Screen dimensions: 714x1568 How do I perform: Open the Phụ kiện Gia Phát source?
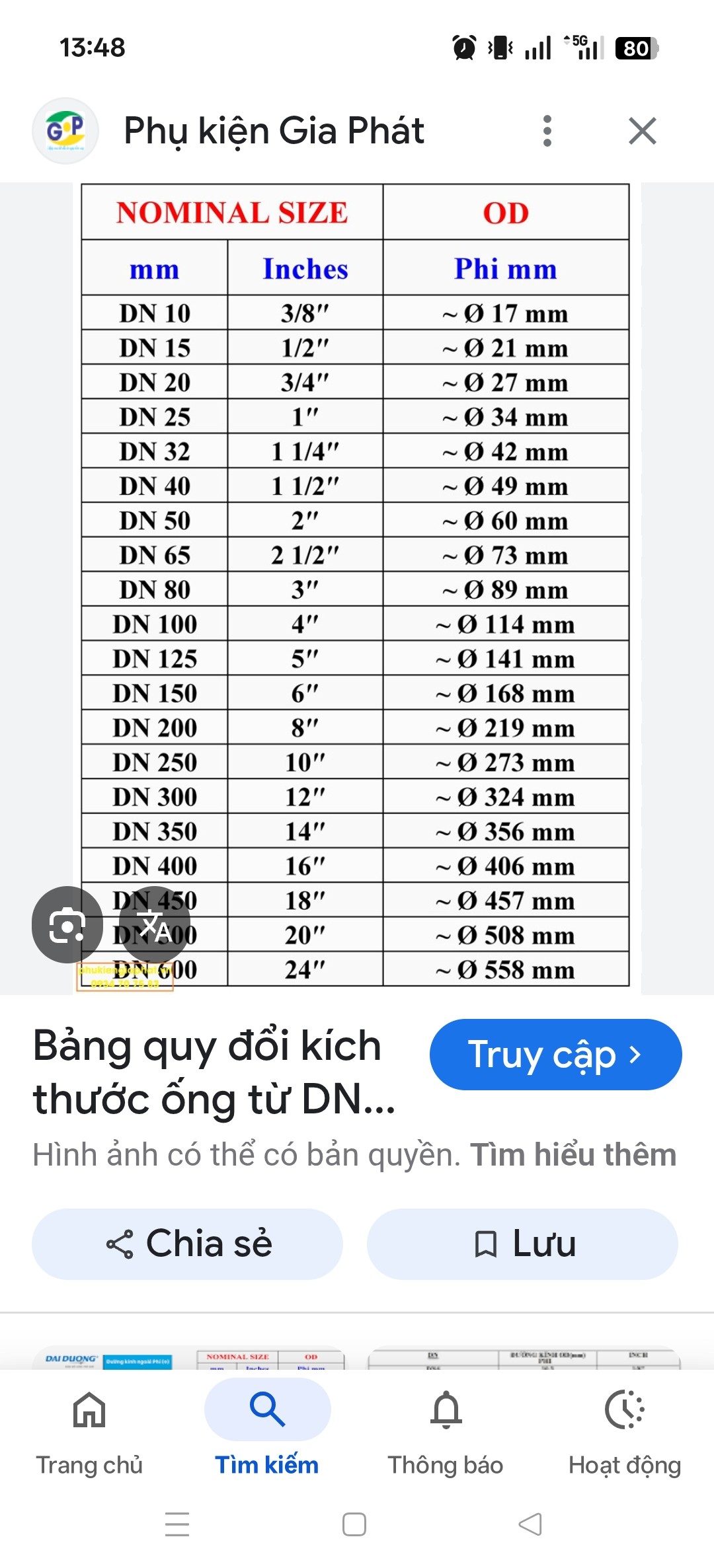[274, 131]
